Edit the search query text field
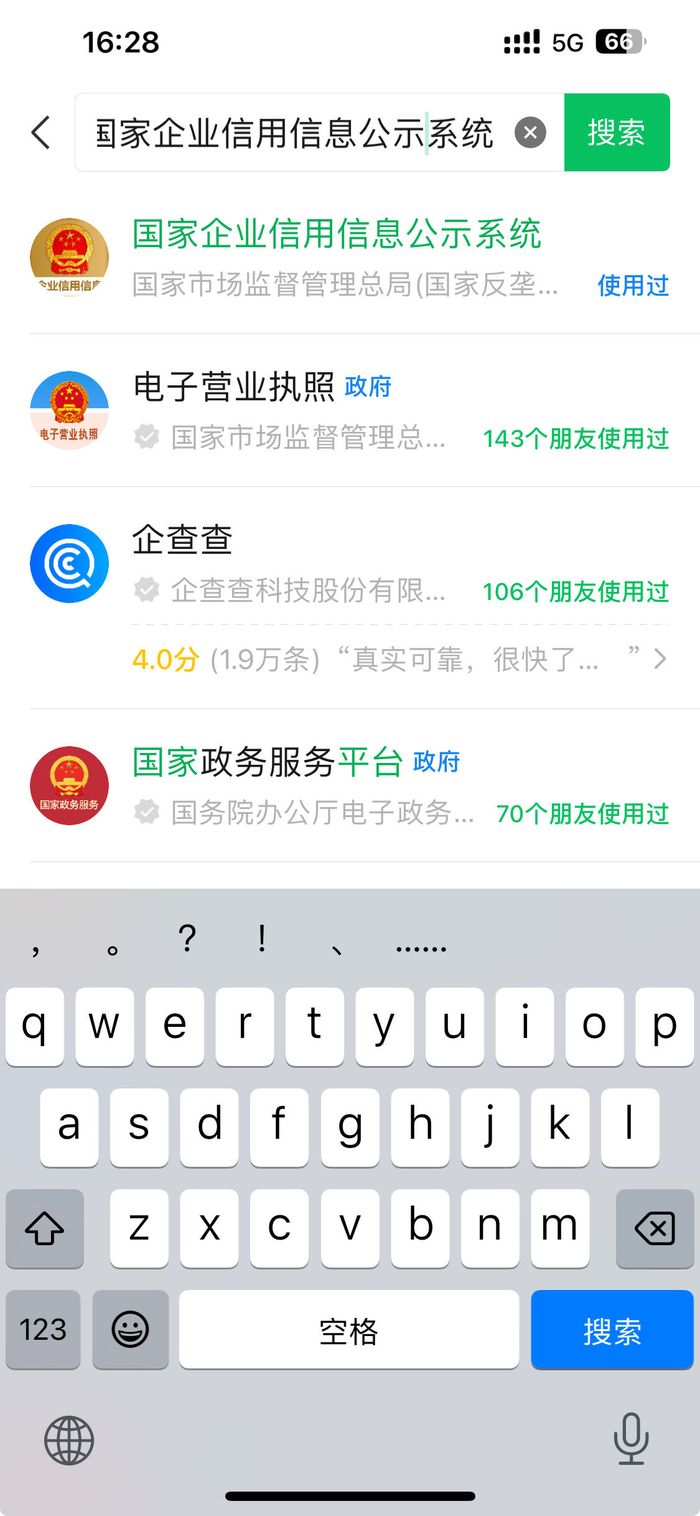The width and height of the screenshot is (700, 1516). (x=295, y=133)
